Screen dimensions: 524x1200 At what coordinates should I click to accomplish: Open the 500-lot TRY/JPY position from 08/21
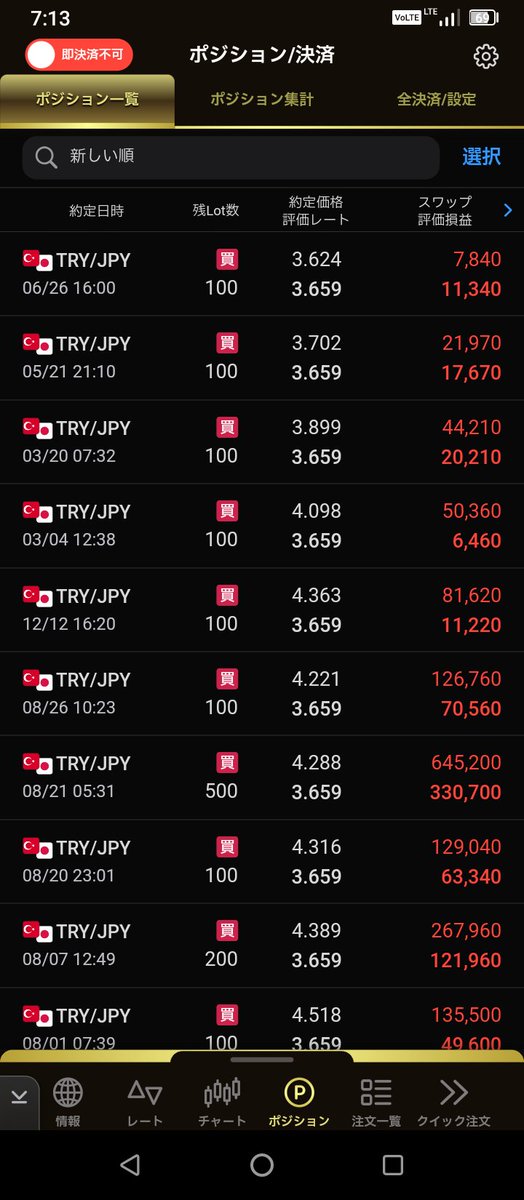(262, 778)
